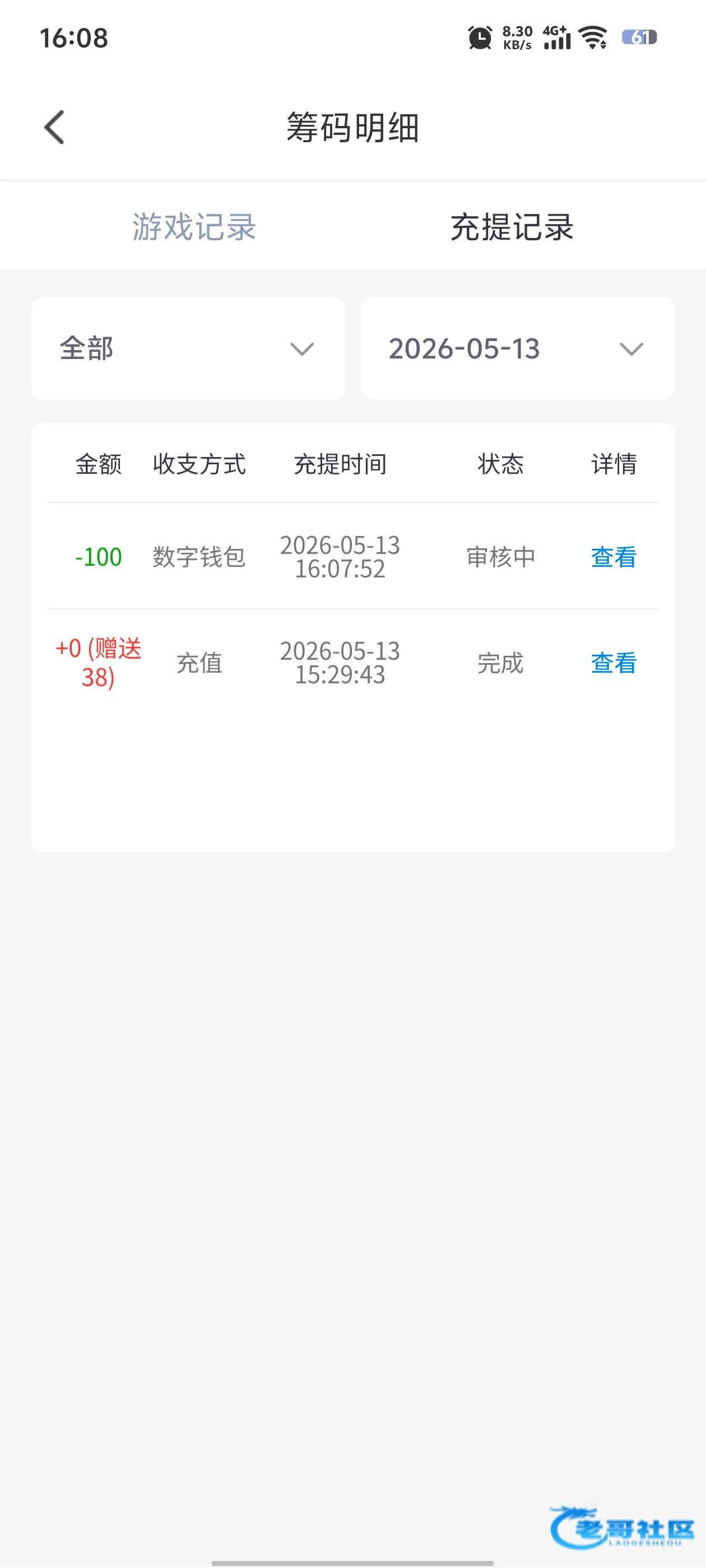Expand the 全部 type filter dropdown
706x1568 pixels.
(188, 348)
